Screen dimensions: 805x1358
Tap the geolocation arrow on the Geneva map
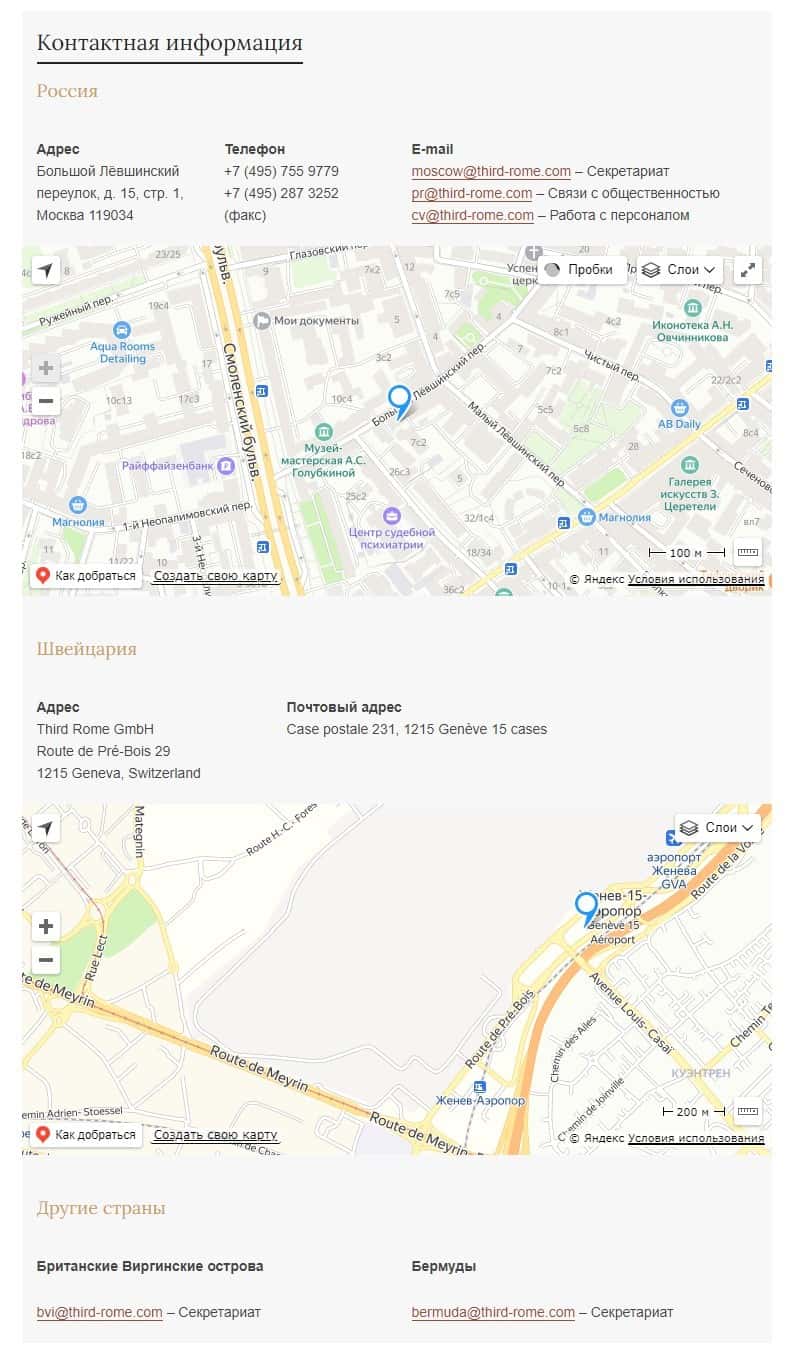point(46,829)
